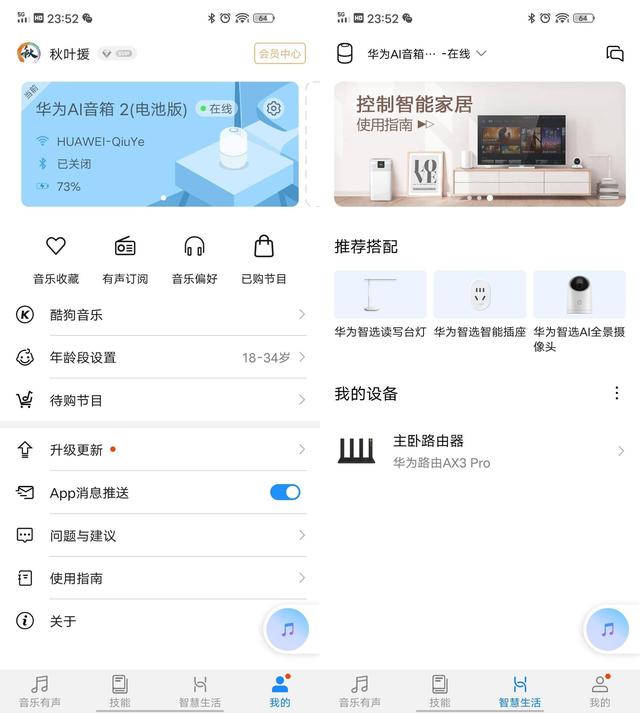This screenshot has height=713, width=640.
Task: Open 主卧路由器 device
Action: (x=480, y=451)
